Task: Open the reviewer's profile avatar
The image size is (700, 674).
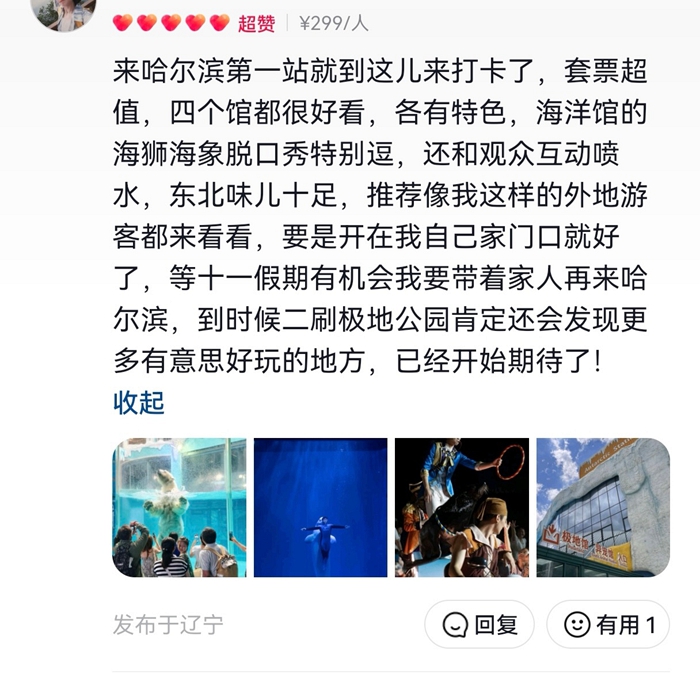Action: click(65, 12)
